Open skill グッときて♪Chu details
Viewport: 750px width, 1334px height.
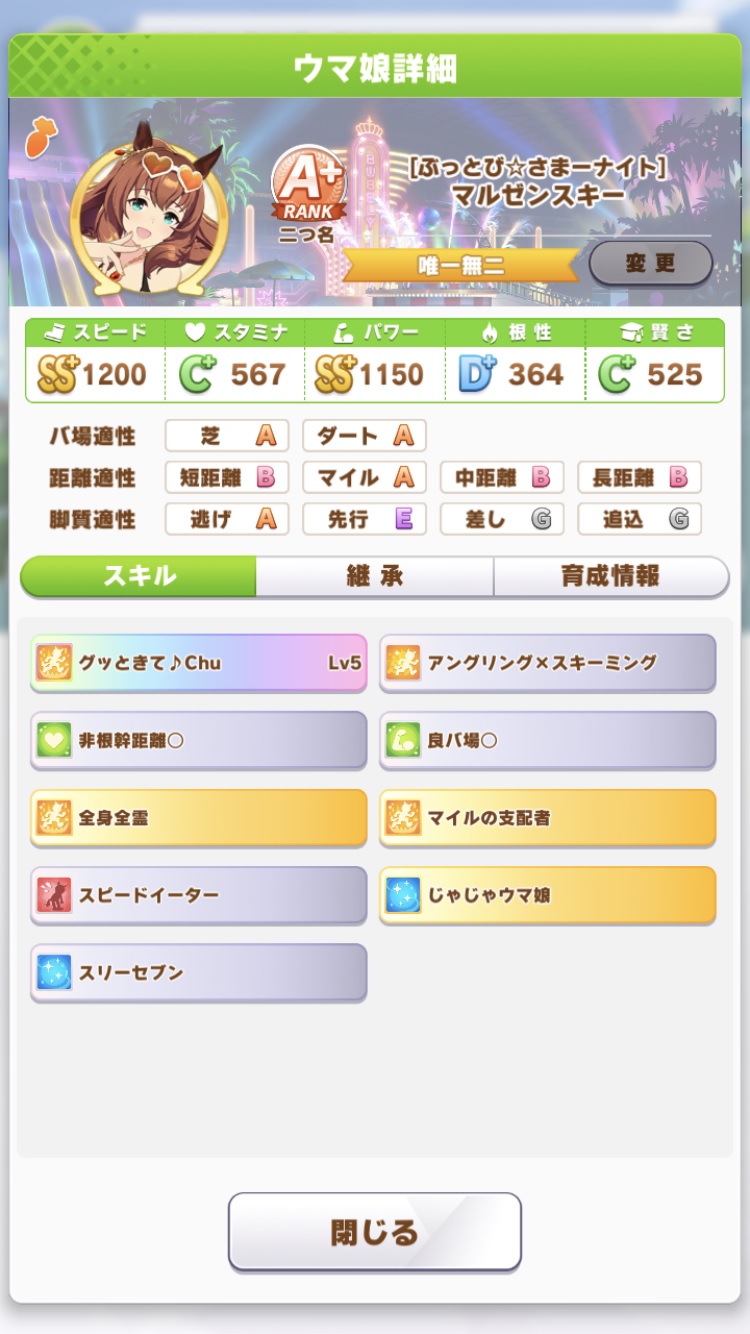point(199,662)
